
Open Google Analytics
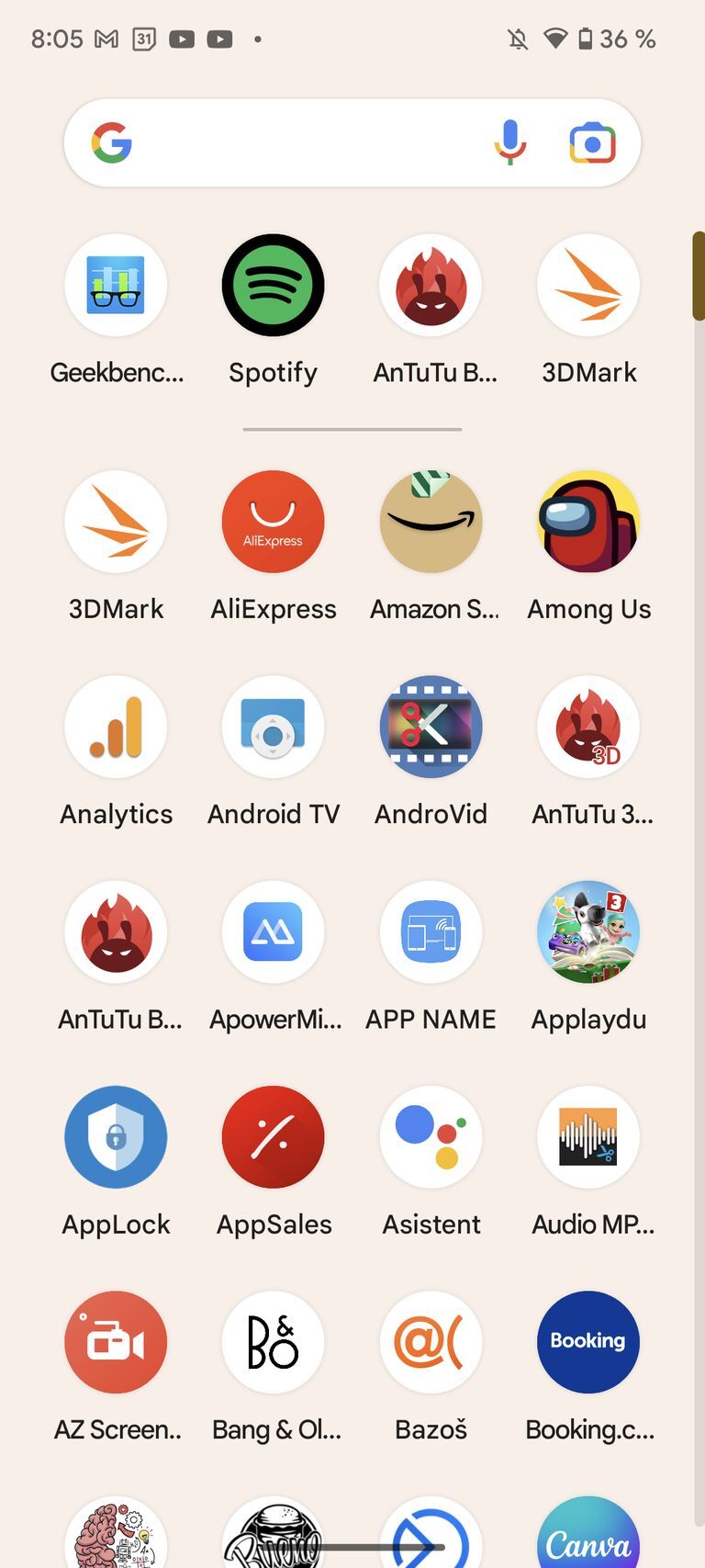click(x=117, y=727)
